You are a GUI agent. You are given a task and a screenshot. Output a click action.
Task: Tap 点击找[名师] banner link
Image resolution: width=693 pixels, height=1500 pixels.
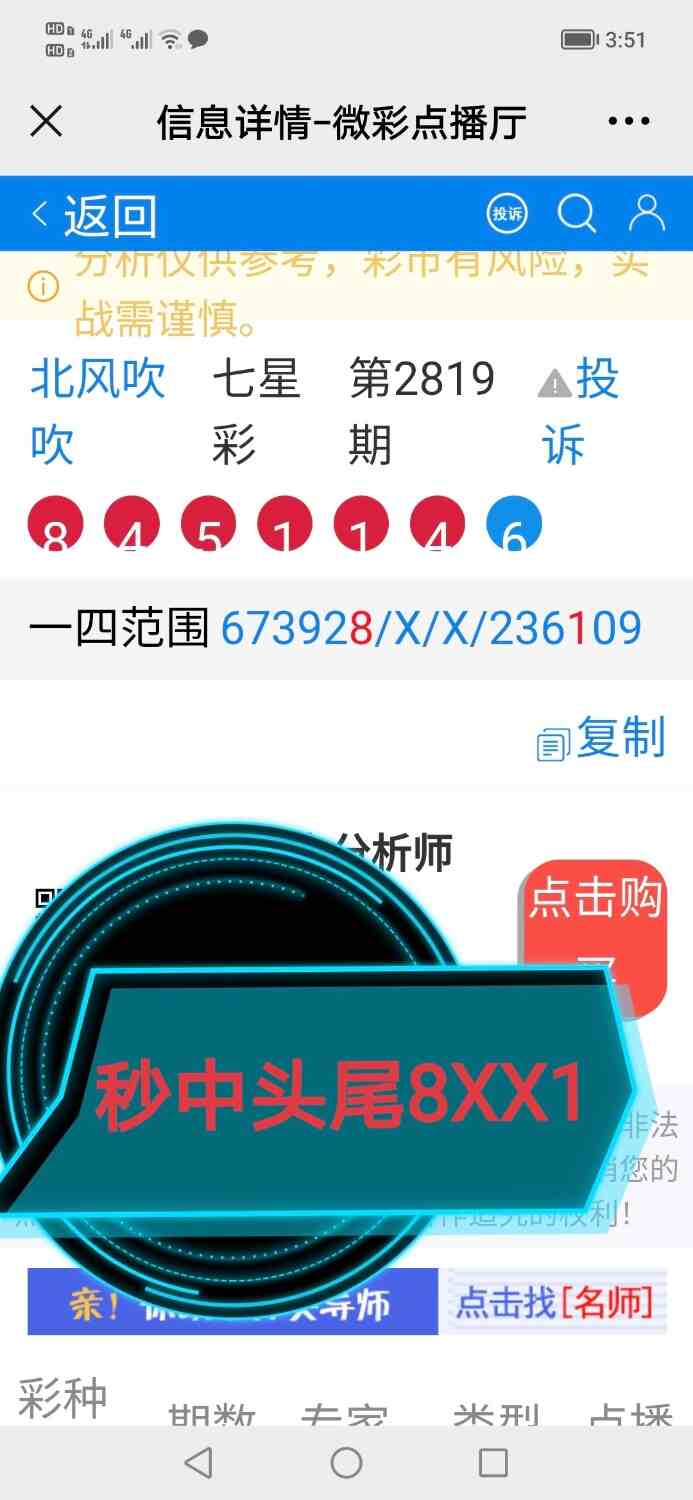[x=554, y=1302]
